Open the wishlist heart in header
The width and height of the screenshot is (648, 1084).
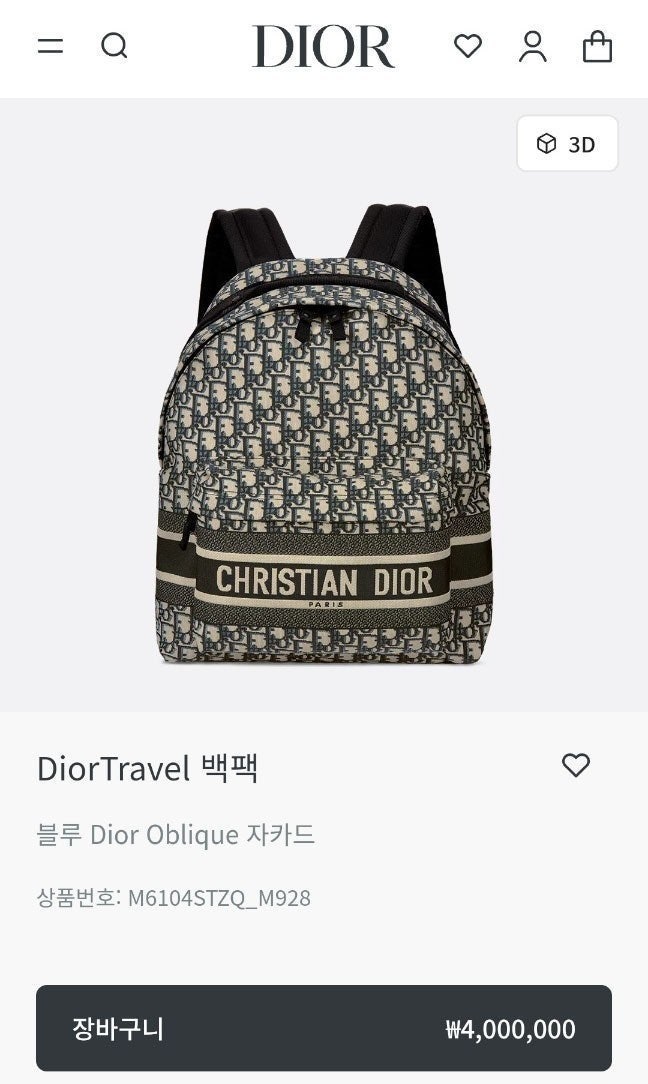pos(467,46)
